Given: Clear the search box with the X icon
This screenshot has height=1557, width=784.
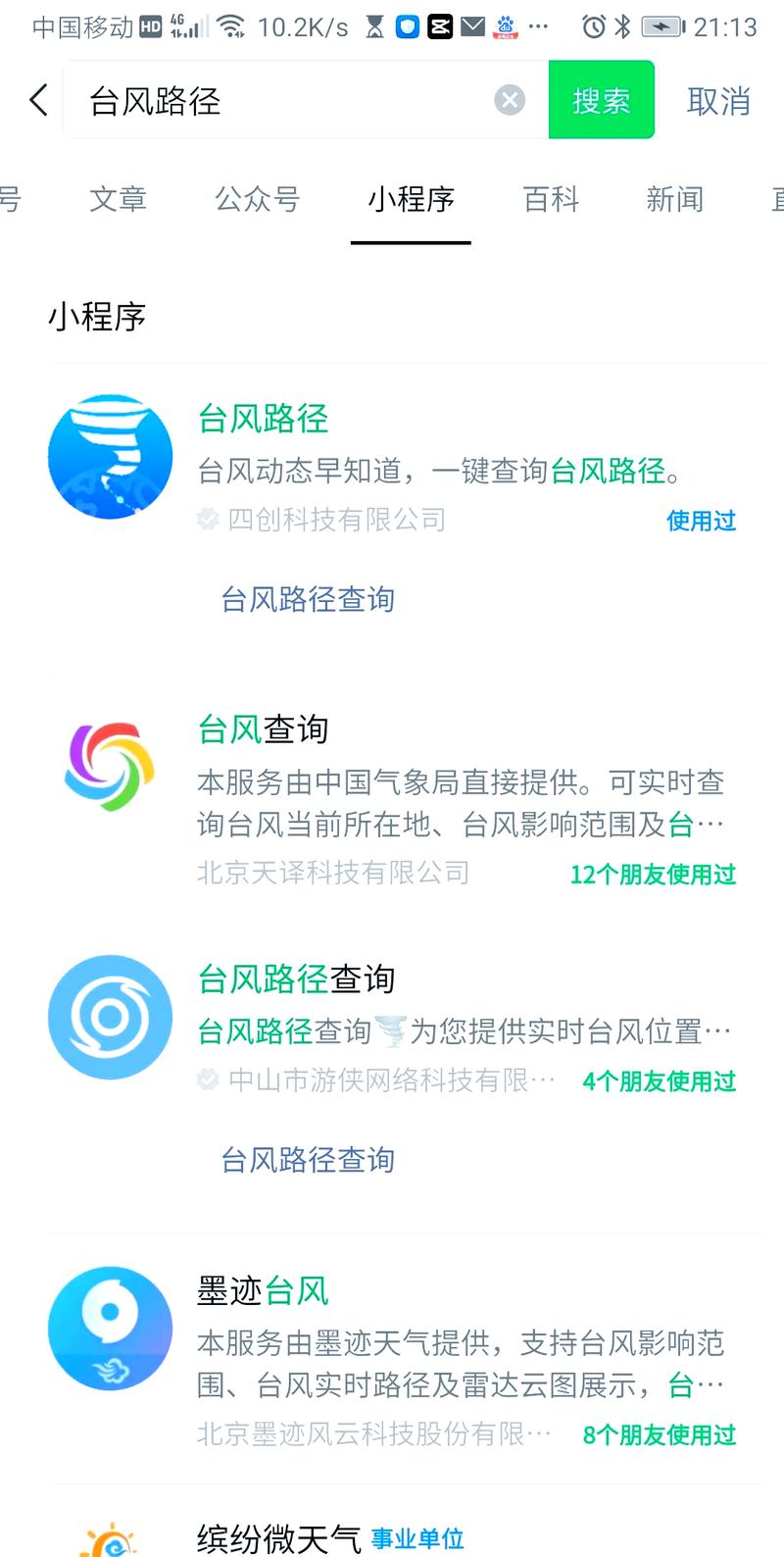Looking at the screenshot, I should tap(509, 99).
